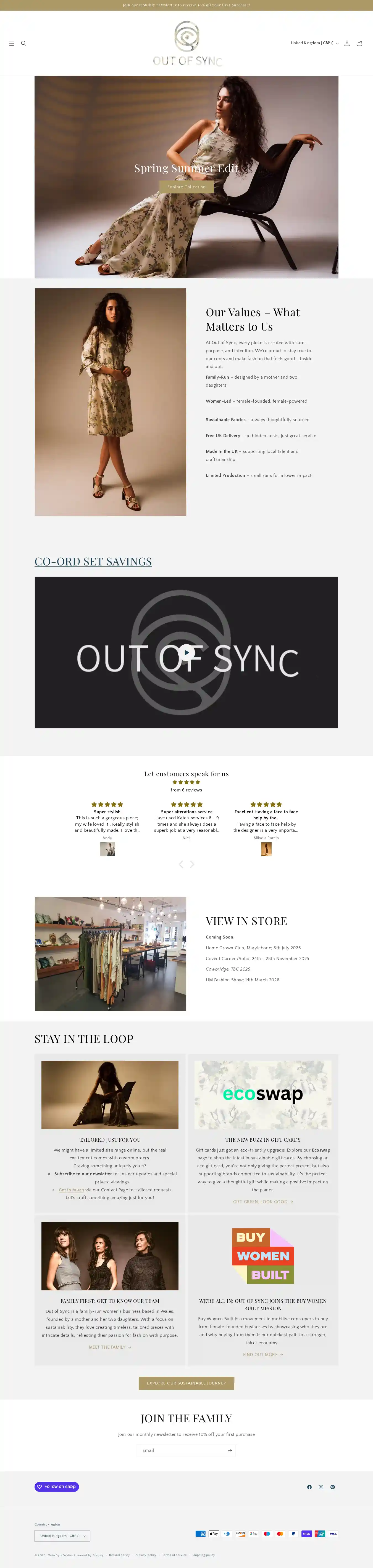Viewport: 373px width, 1568px height.
Task: Open the Refund policy link
Action: (x=119, y=1554)
